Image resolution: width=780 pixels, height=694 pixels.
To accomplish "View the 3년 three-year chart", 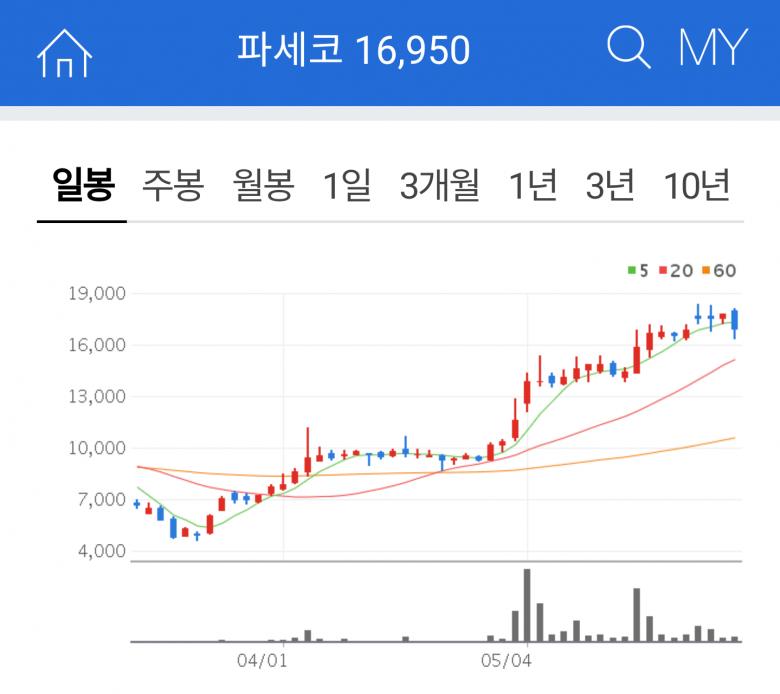I will pyautogui.click(x=610, y=186).
